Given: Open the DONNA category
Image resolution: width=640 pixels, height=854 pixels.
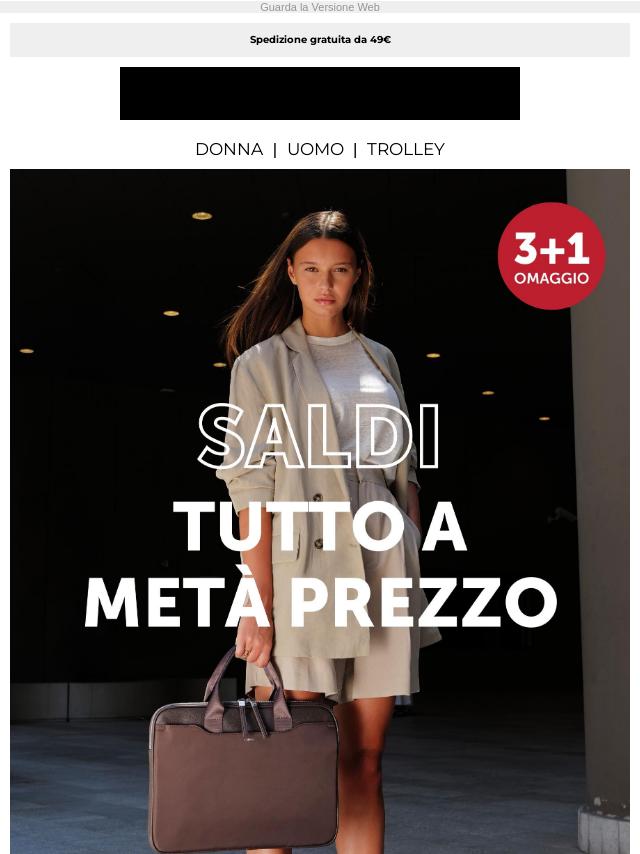Looking at the screenshot, I should (x=229, y=150).
